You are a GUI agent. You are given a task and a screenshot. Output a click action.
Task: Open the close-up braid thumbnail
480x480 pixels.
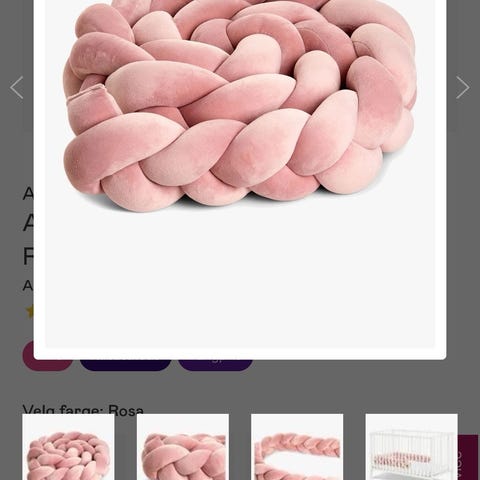click(183, 447)
